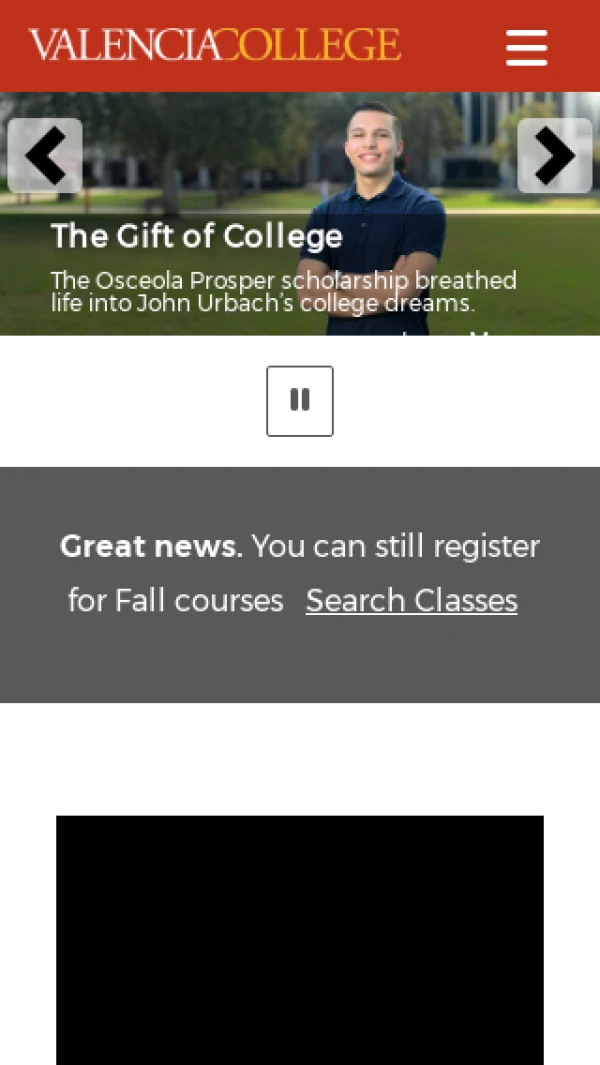Viewport: 600px width, 1065px height.
Task: Go to the previous carousel slide
Action: (x=45, y=156)
